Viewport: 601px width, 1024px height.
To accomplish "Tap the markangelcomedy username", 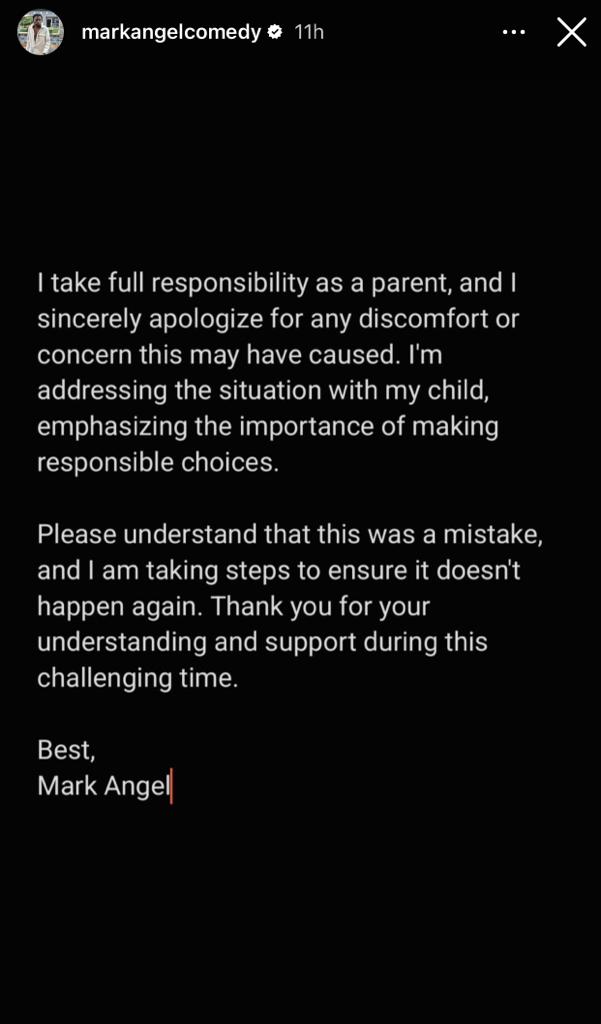I will [x=171, y=32].
